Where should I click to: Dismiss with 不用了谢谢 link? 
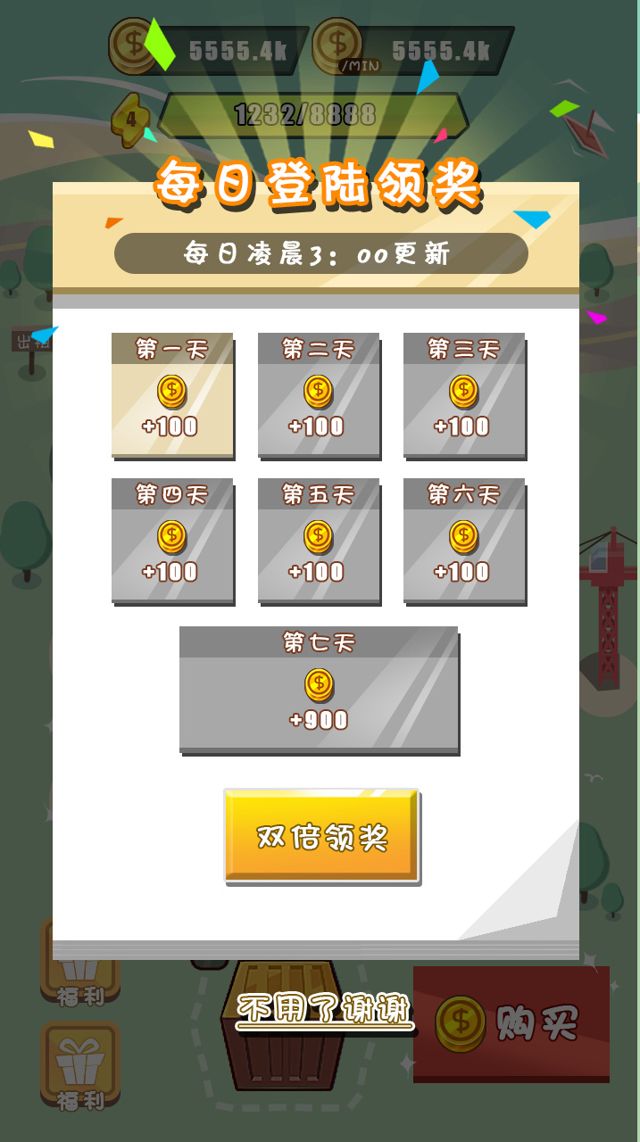(325, 1009)
